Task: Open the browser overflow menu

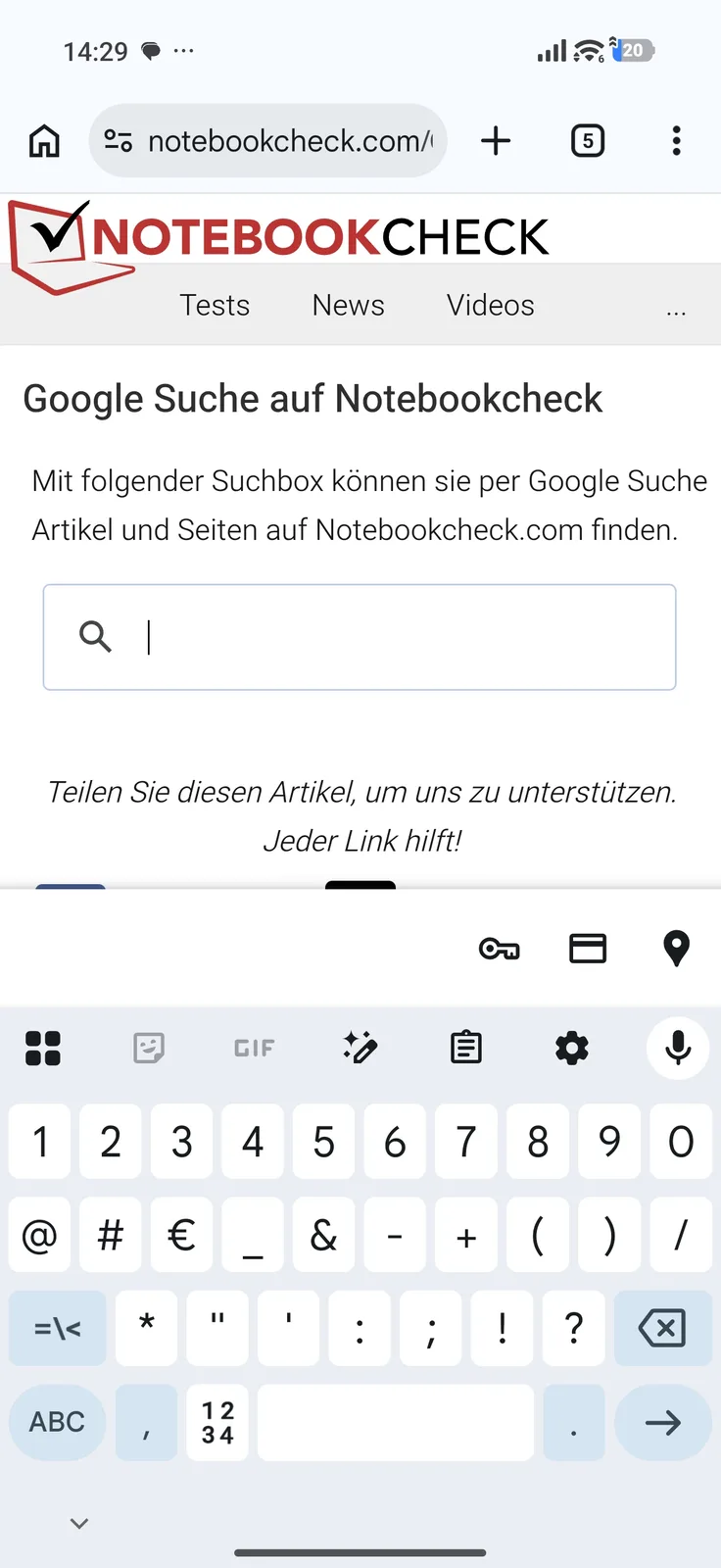Action: 676,141
